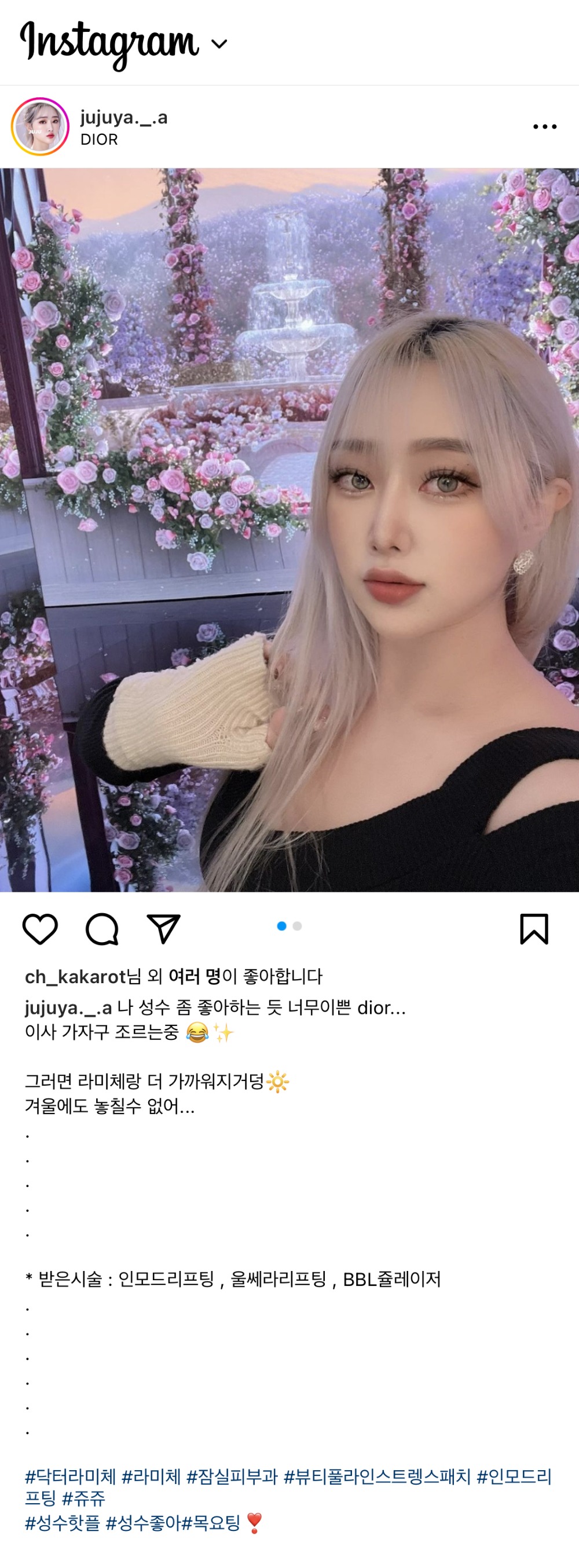Open comments on this post
Image resolution: width=579 pixels, height=1568 pixels.
click(x=102, y=929)
